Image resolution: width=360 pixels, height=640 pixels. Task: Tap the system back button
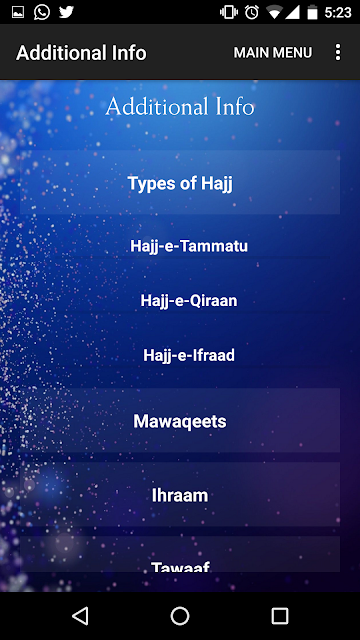click(80, 616)
